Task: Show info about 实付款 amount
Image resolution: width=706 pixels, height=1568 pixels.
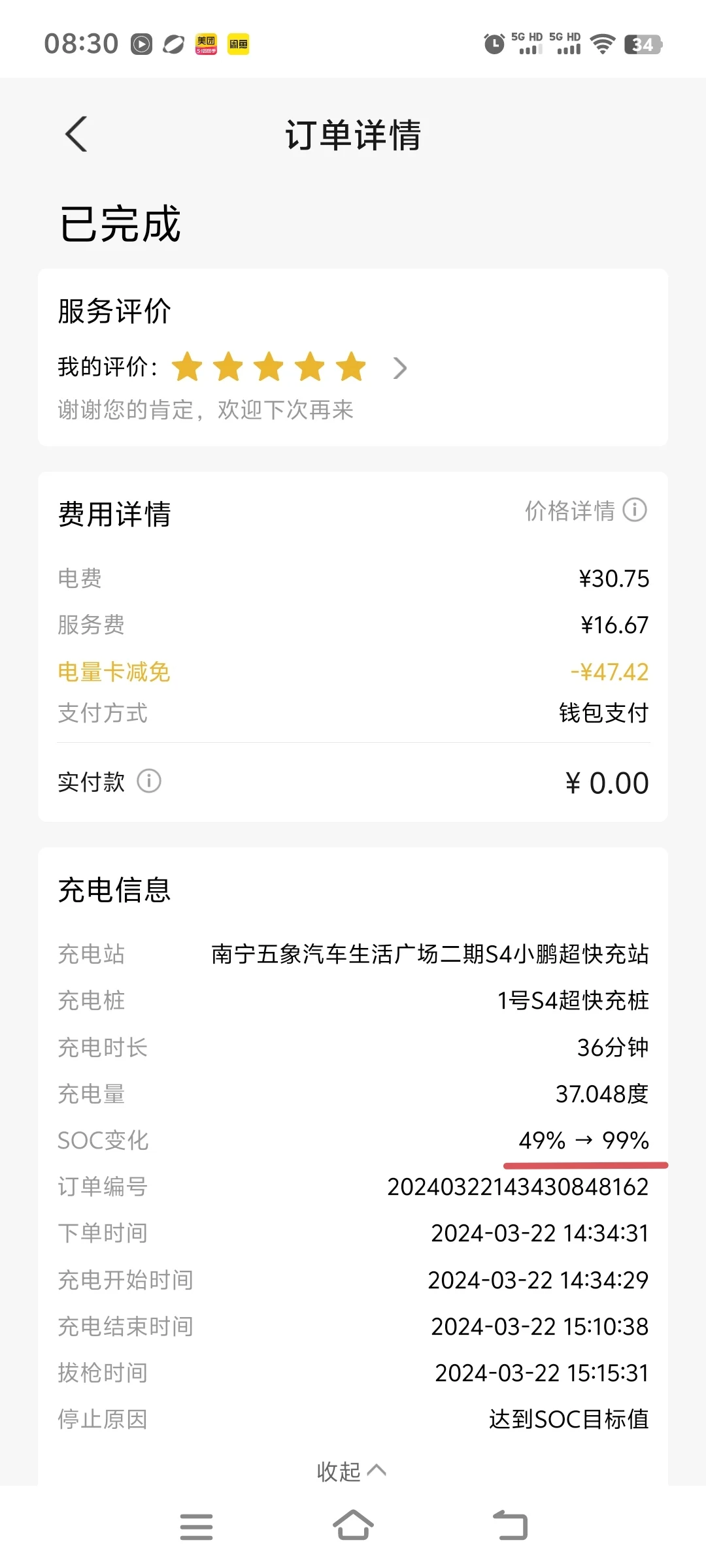Action: pos(149,781)
